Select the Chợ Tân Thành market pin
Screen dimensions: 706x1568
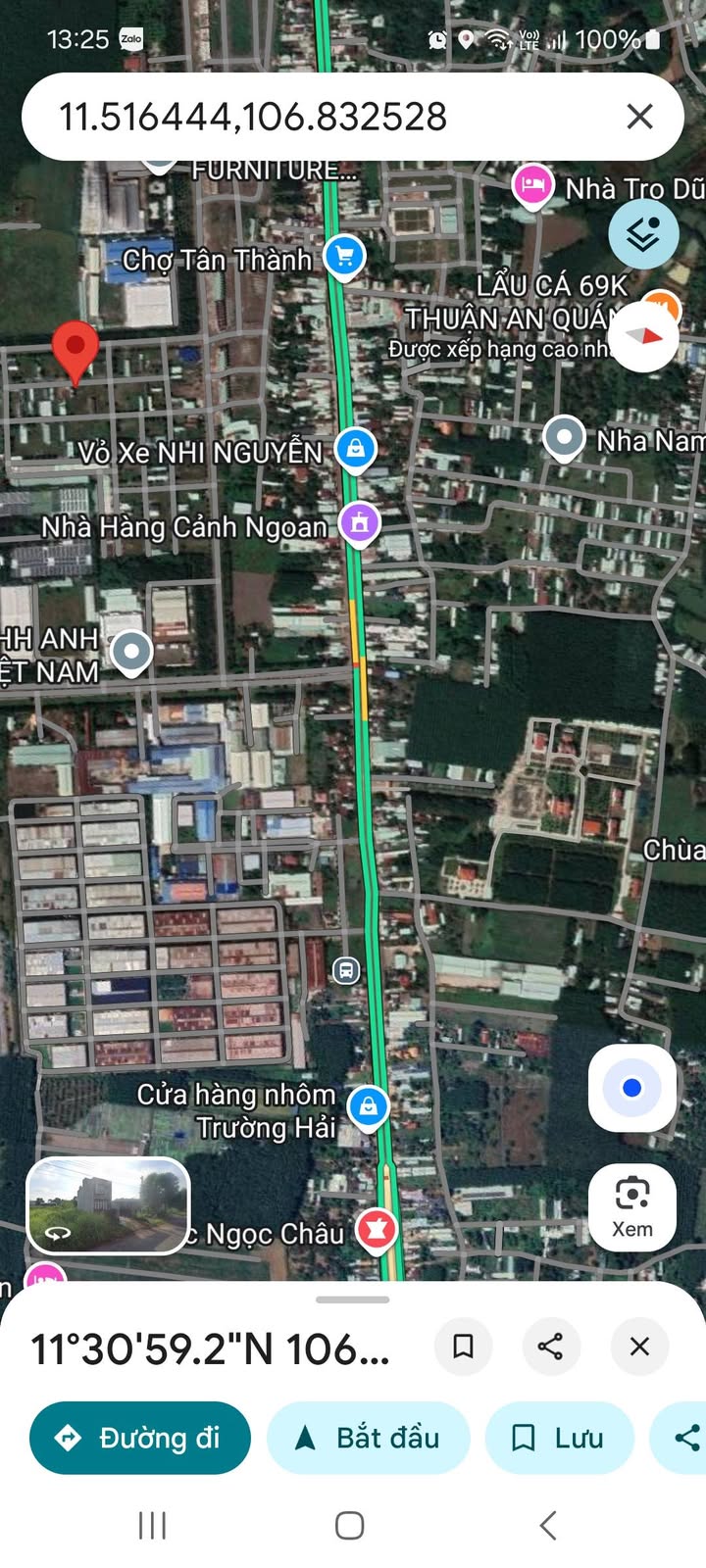coord(344,257)
